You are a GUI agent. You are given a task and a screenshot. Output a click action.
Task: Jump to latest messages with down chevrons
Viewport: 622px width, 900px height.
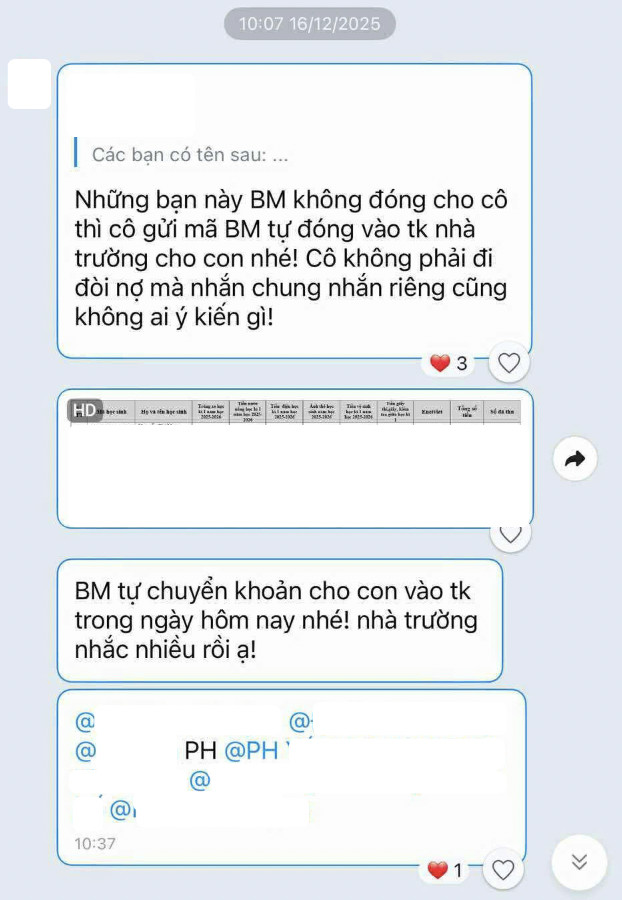(x=579, y=862)
